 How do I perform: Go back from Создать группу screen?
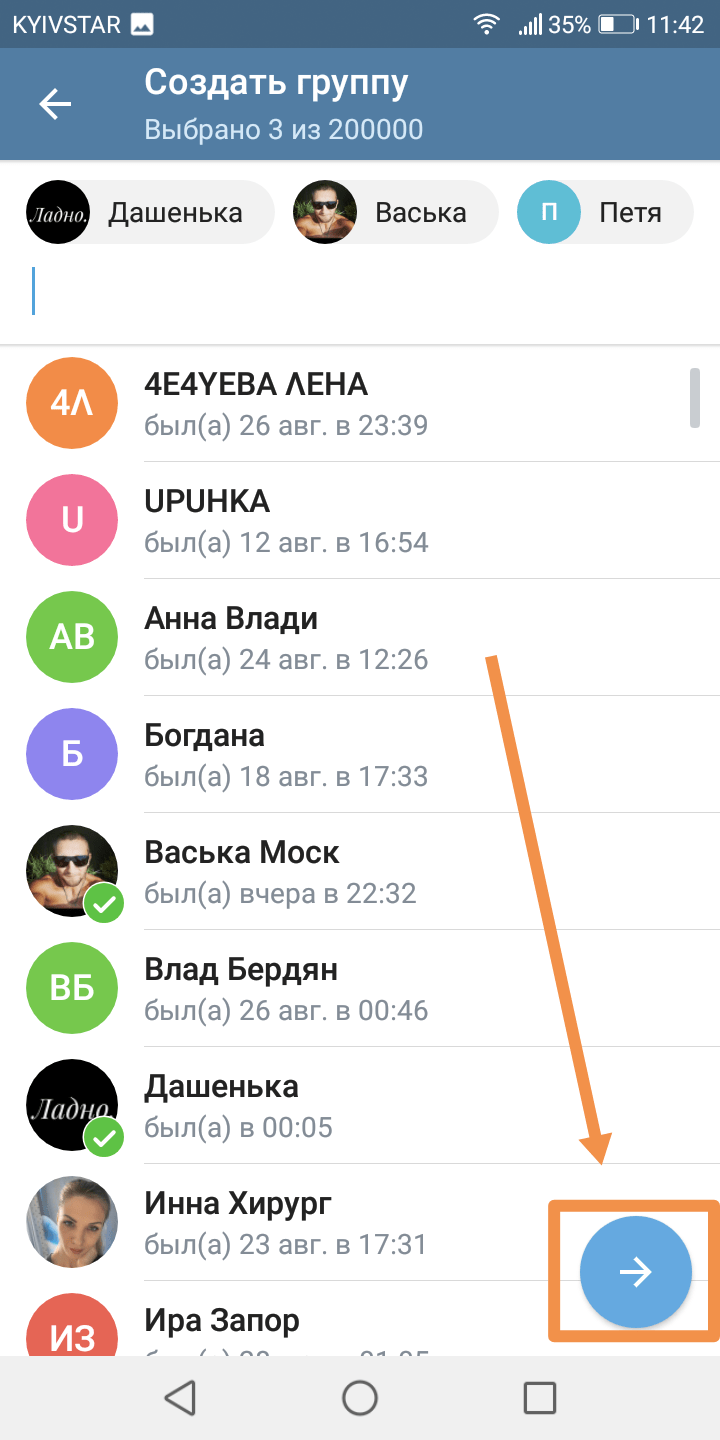55,104
